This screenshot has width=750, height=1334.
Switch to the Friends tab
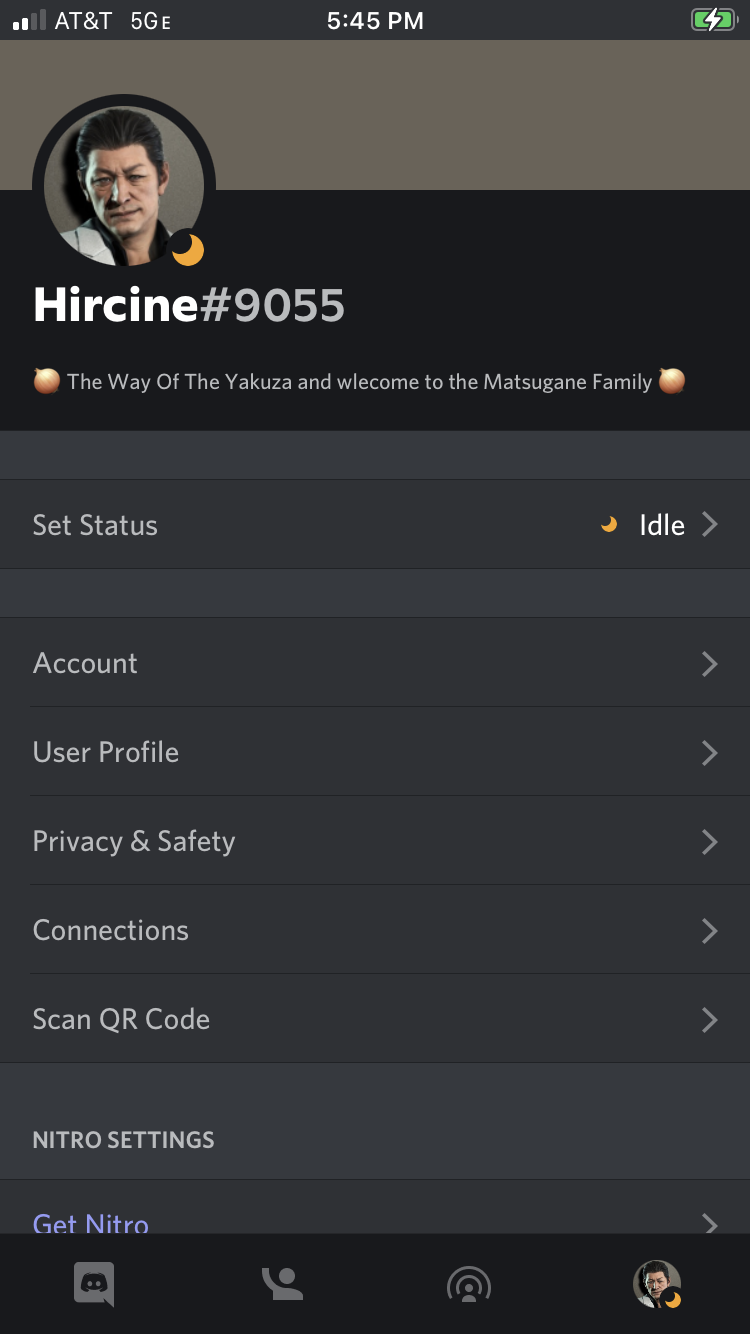pos(282,1283)
